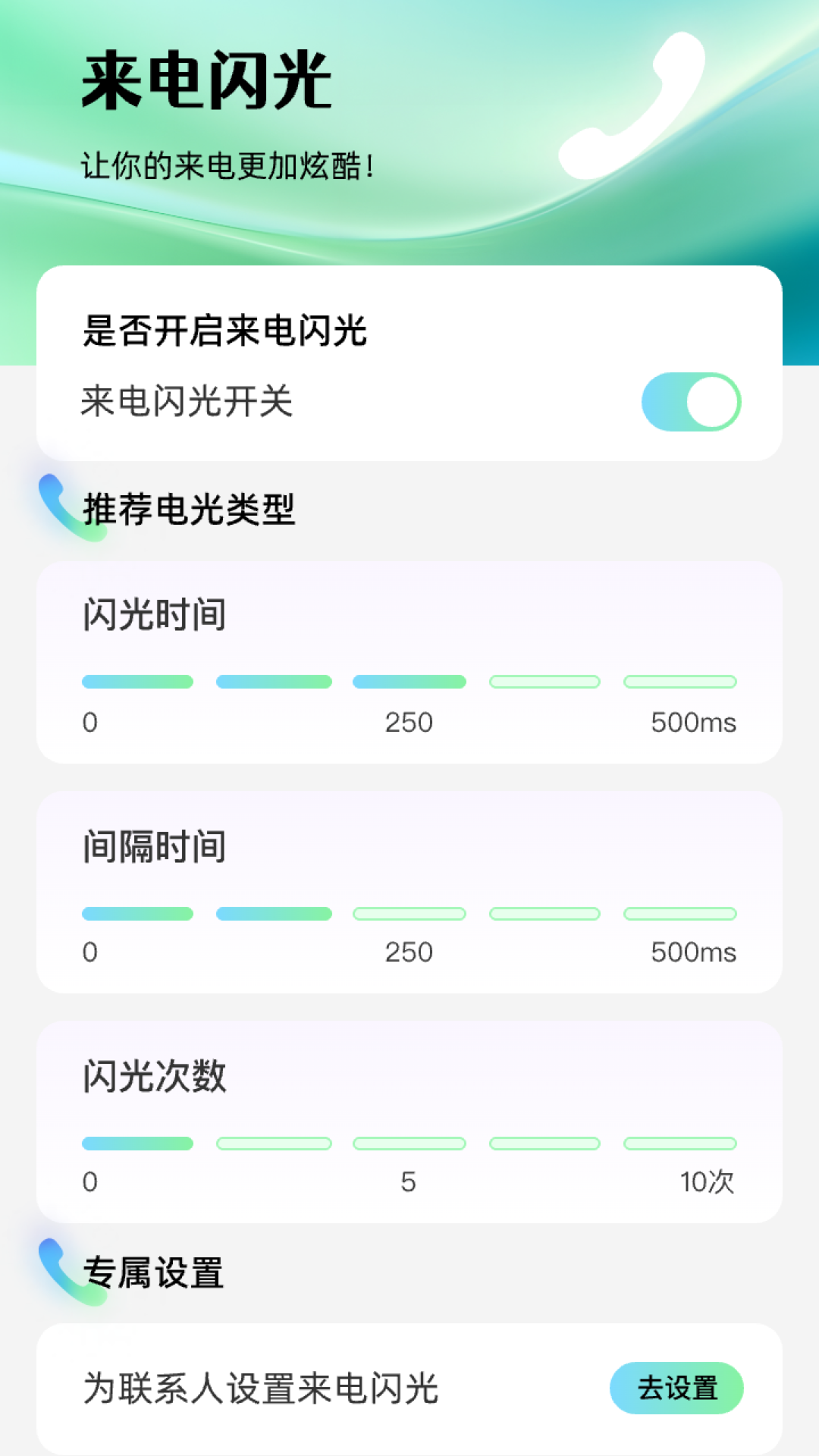
Task: Set 闪光时间 to maximum 500ms segment
Action: point(680,682)
